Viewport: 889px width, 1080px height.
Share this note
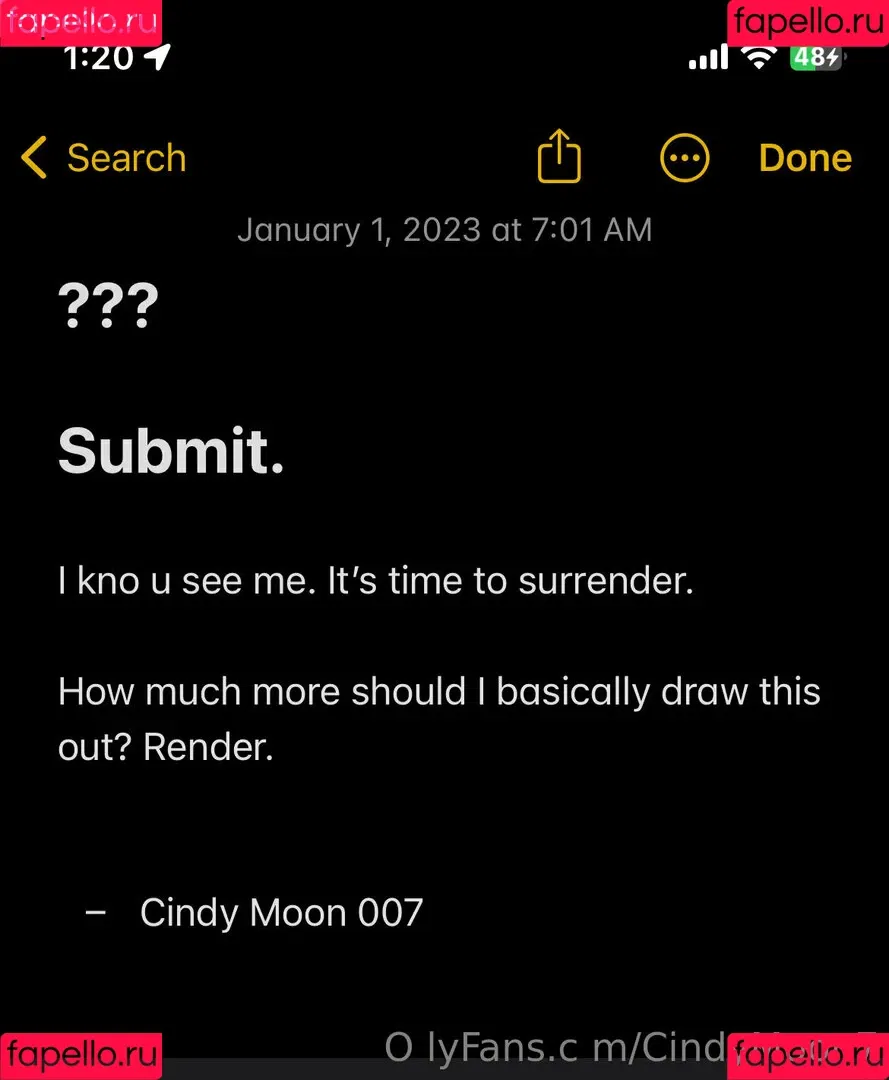[x=559, y=157]
